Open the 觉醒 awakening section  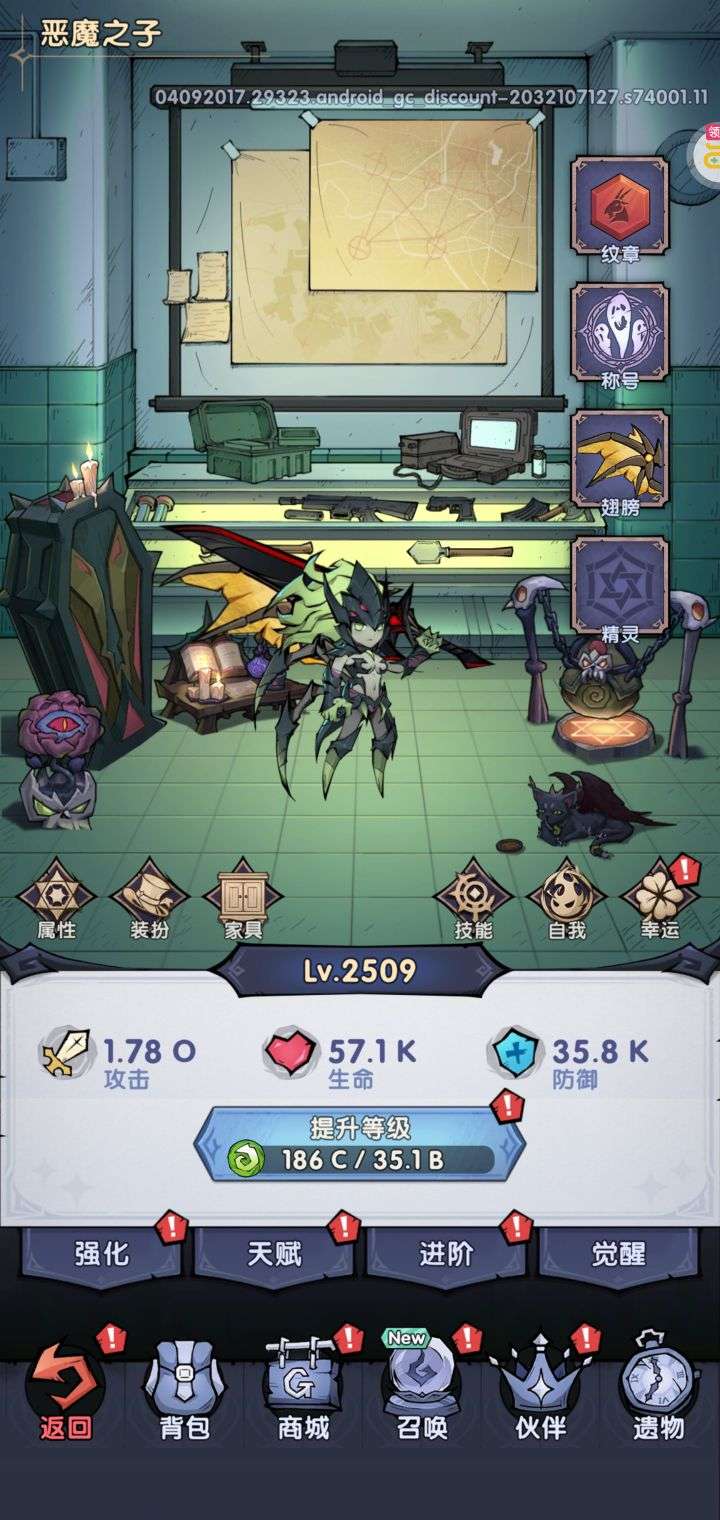[x=619, y=1253]
